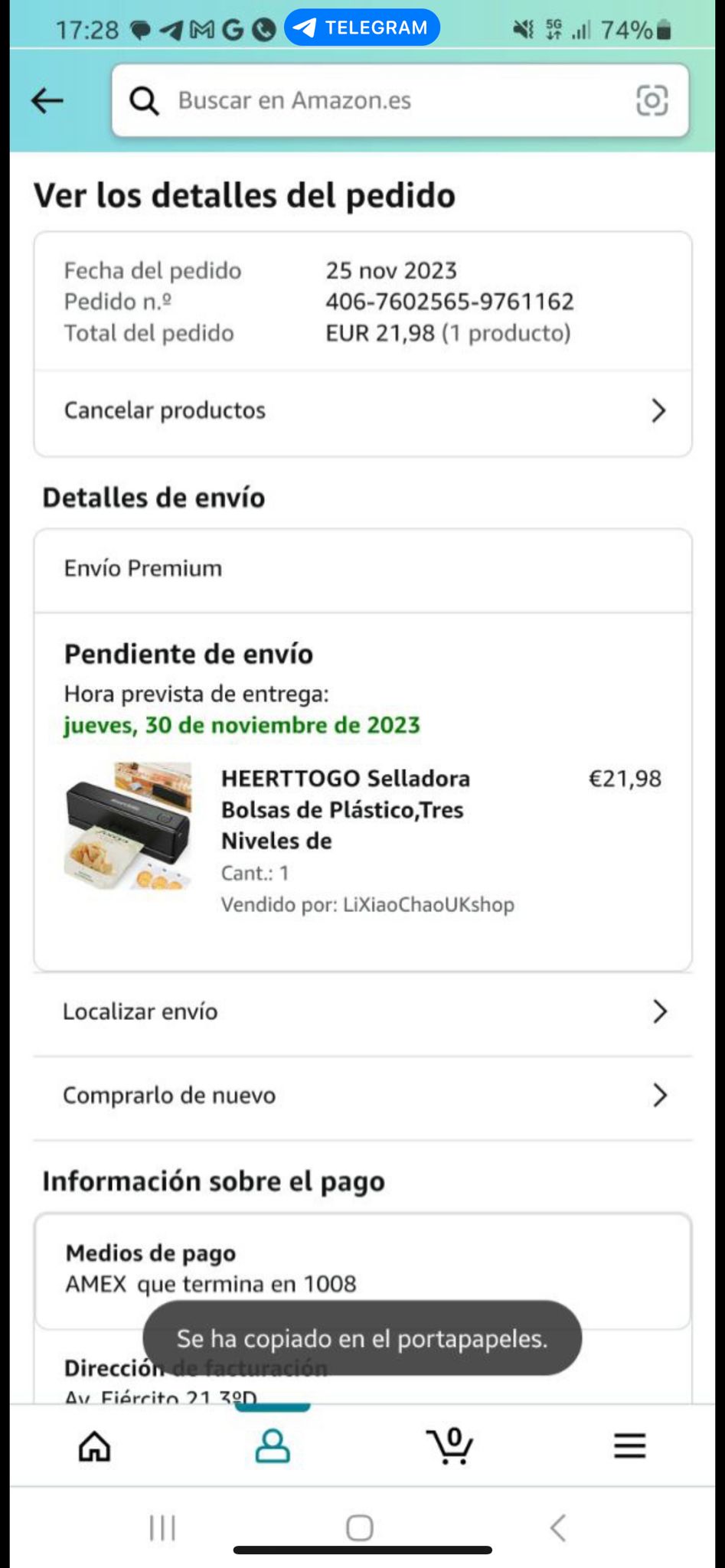Viewport: 725px width, 1568px height.
Task: Tap the system back button
Action: point(558,1527)
